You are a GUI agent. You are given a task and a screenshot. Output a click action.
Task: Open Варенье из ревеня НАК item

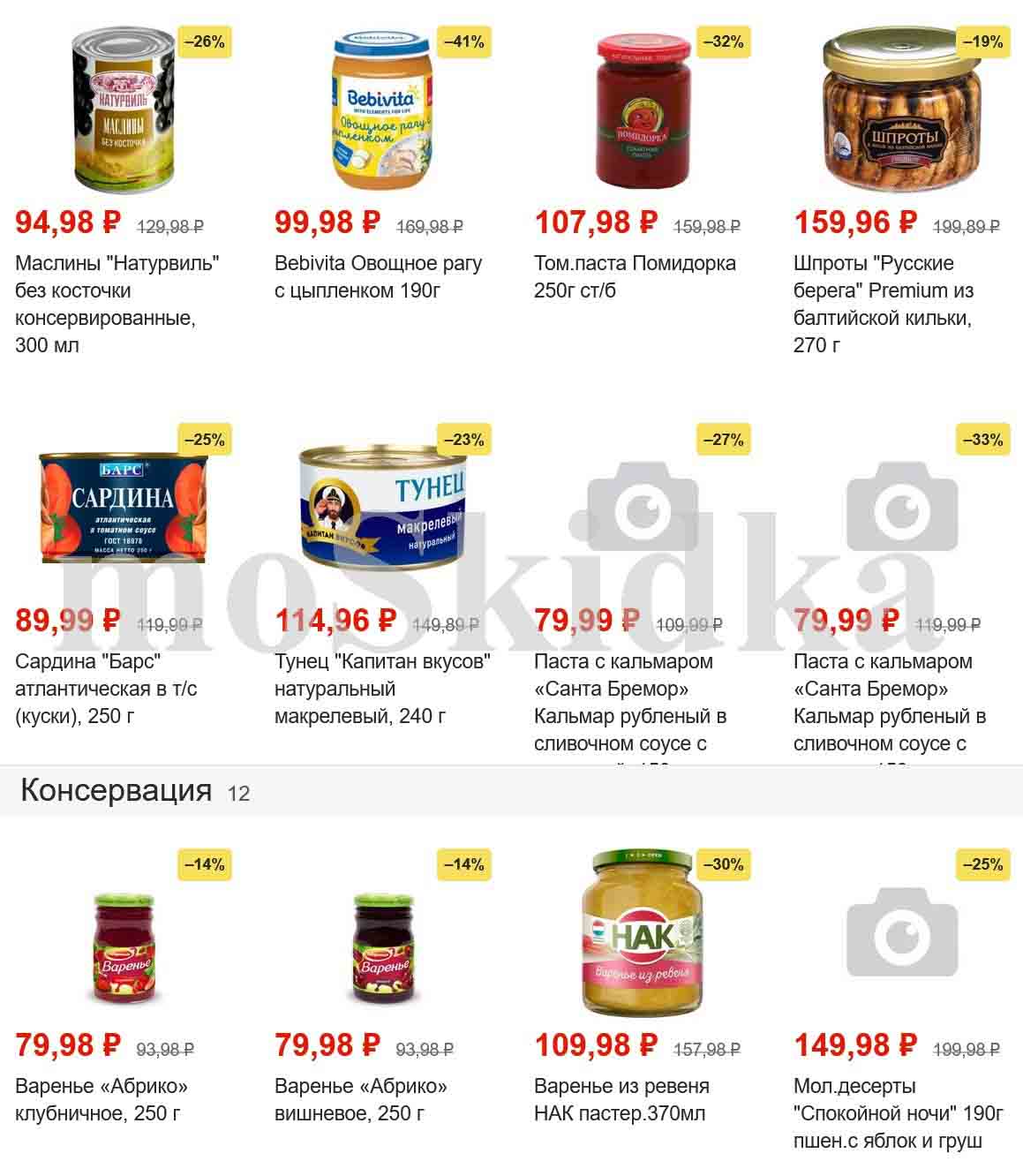pyautogui.click(x=621, y=1099)
